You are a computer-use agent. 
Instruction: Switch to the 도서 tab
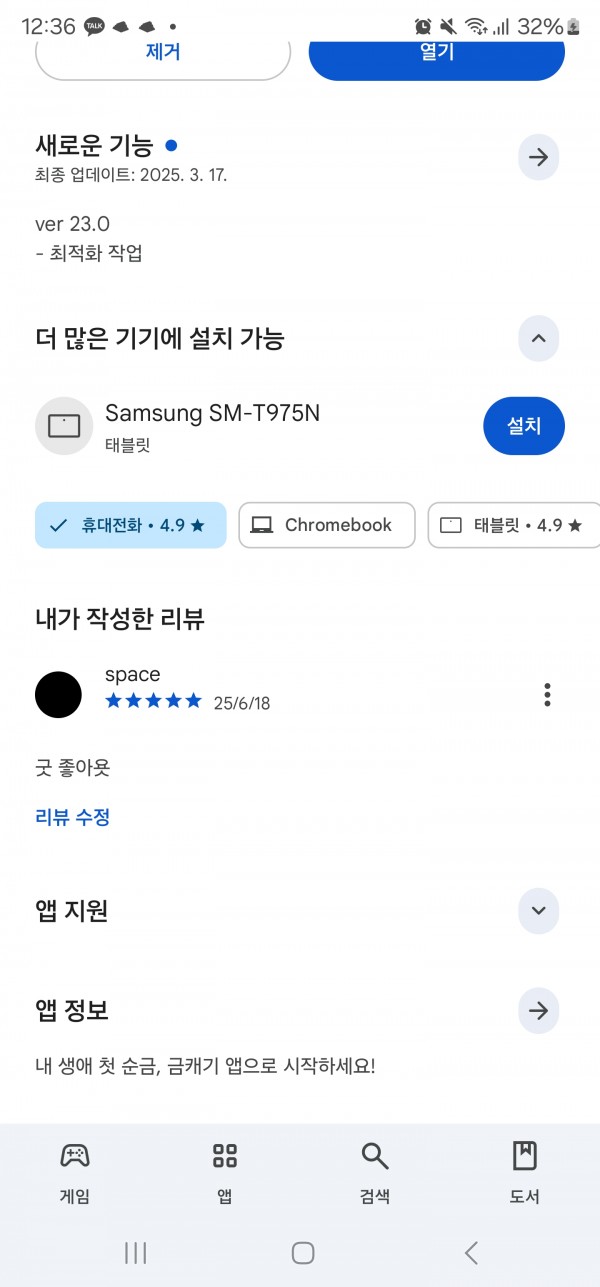[525, 1172]
